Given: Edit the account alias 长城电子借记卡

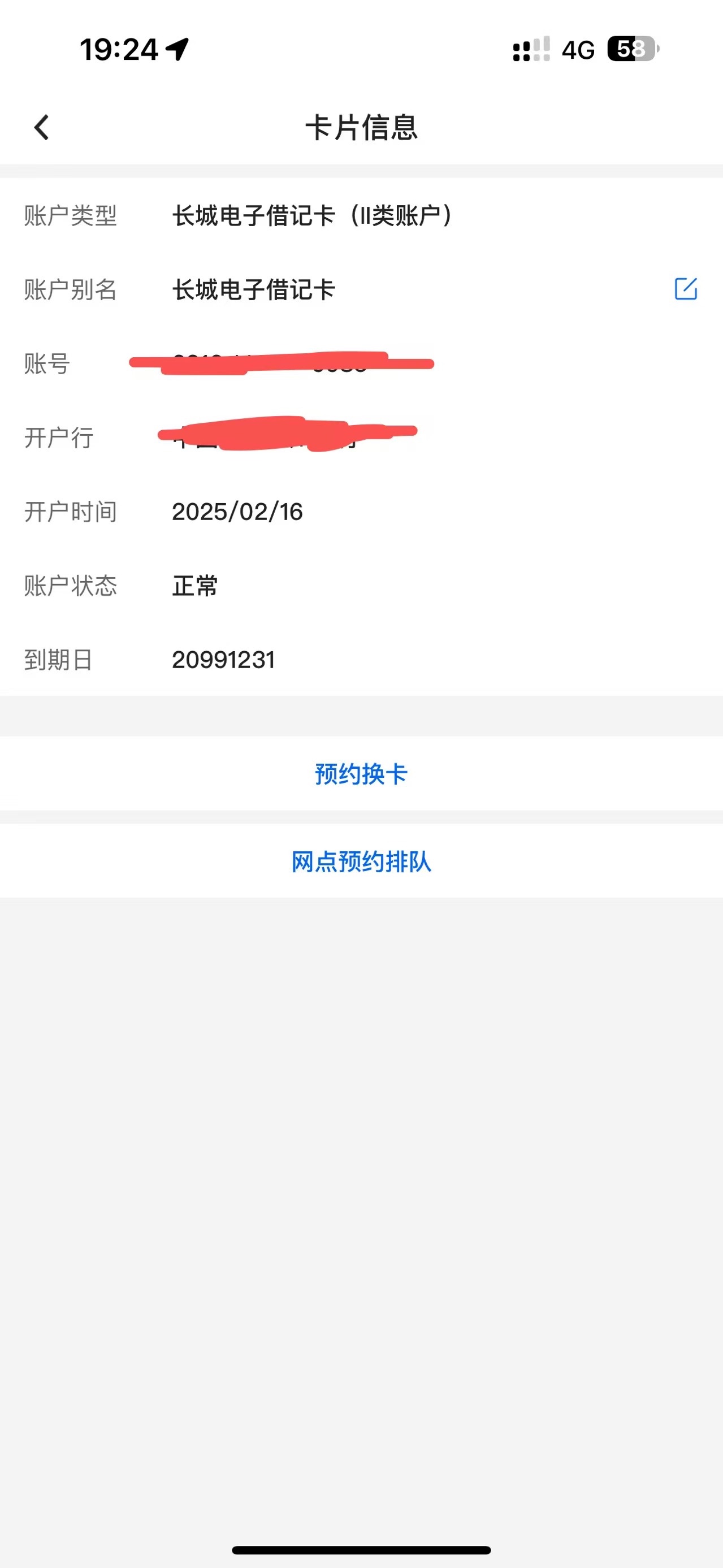Looking at the screenshot, I should coord(685,288).
